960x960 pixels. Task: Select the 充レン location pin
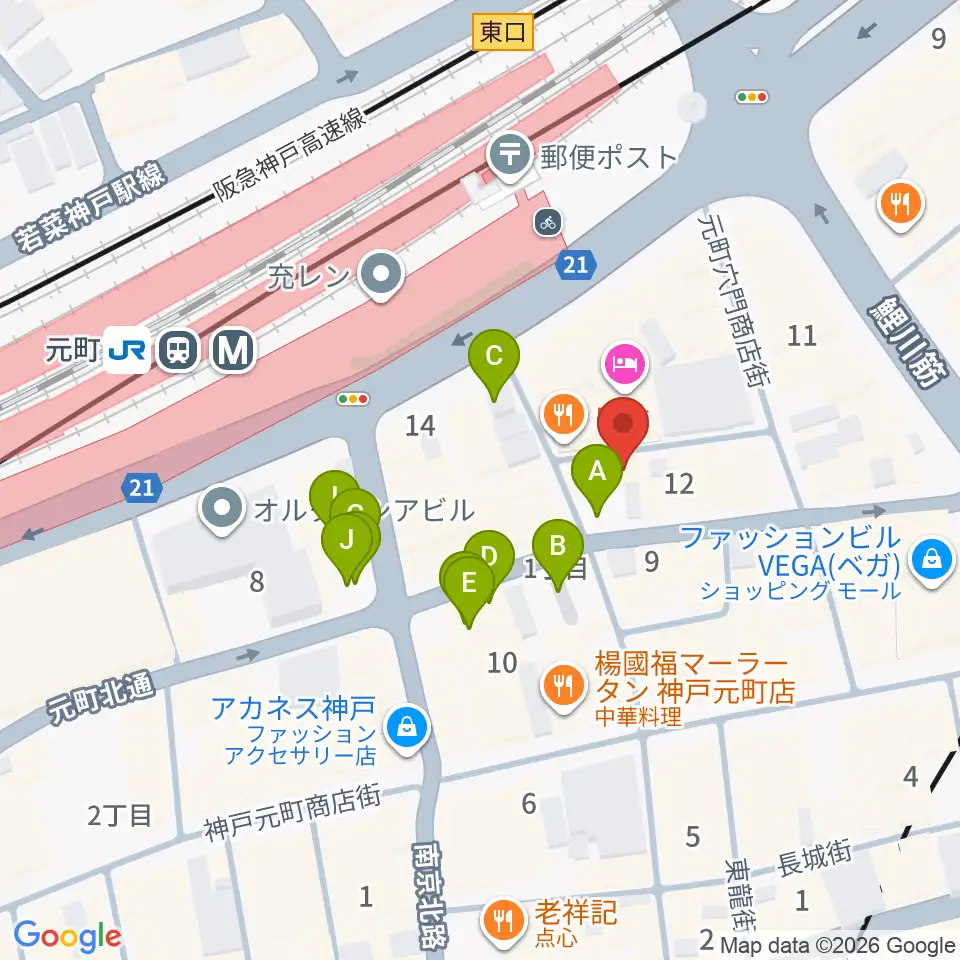point(380,276)
